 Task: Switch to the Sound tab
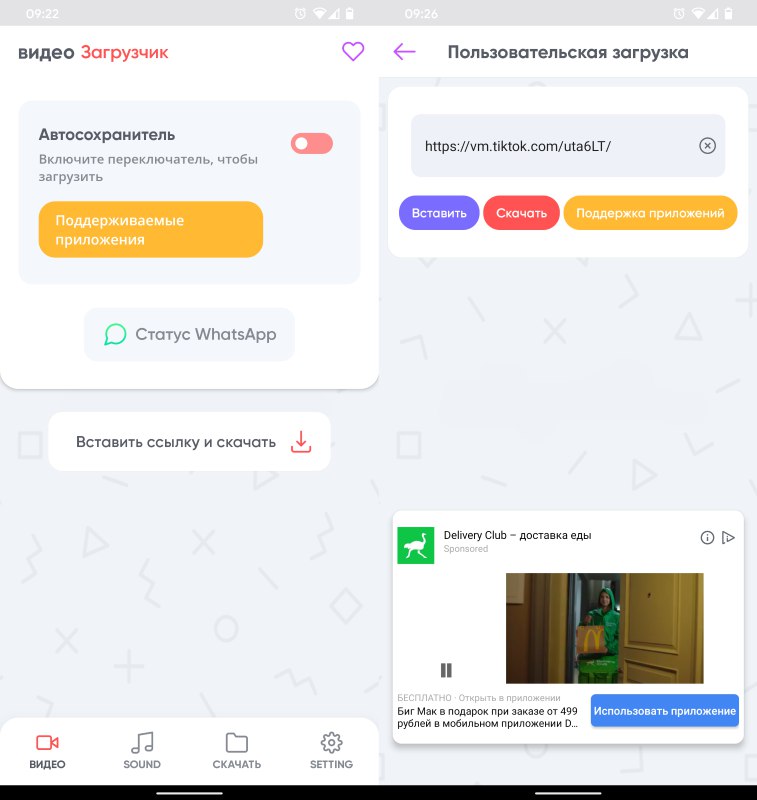point(142,750)
